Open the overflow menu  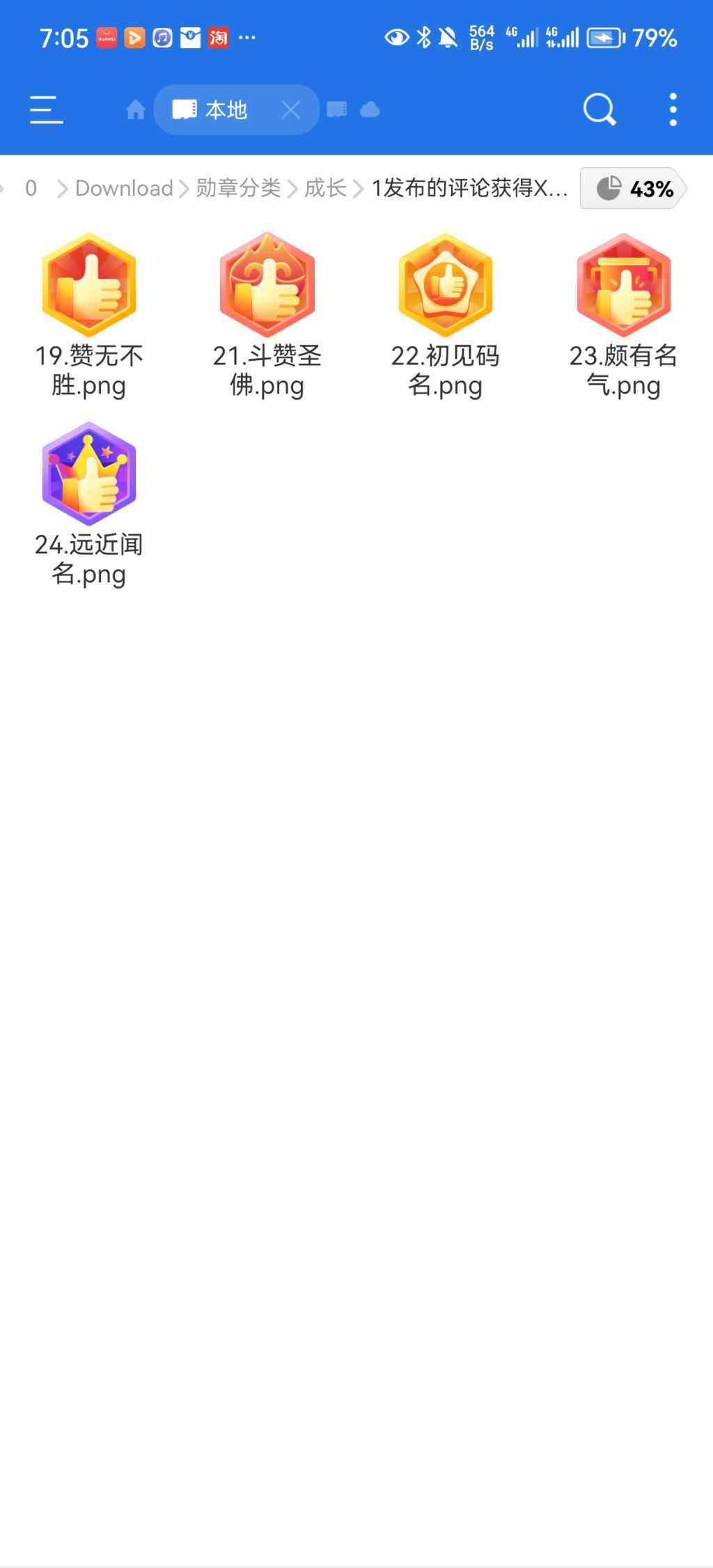tap(673, 110)
